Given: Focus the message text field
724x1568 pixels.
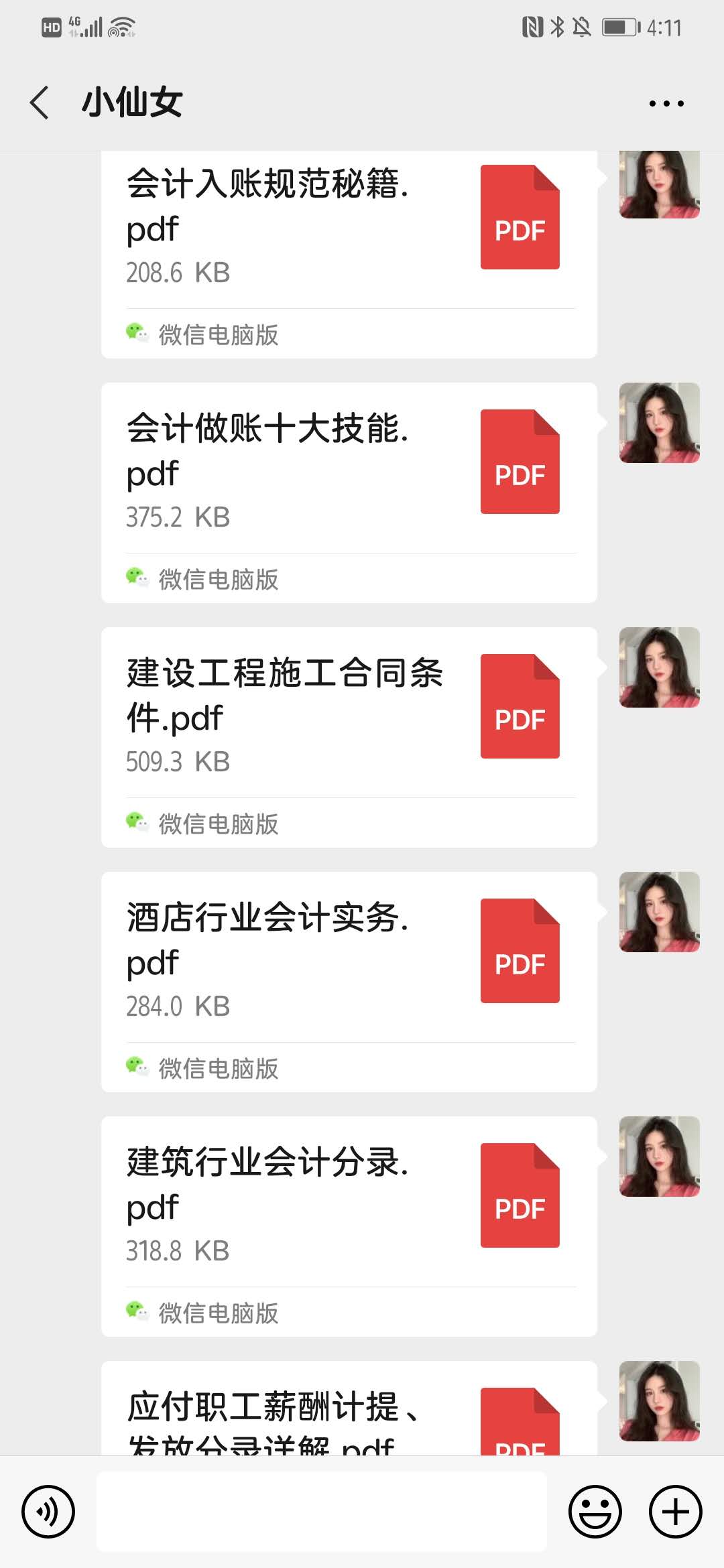Looking at the screenshot, I should point(322,1512).
